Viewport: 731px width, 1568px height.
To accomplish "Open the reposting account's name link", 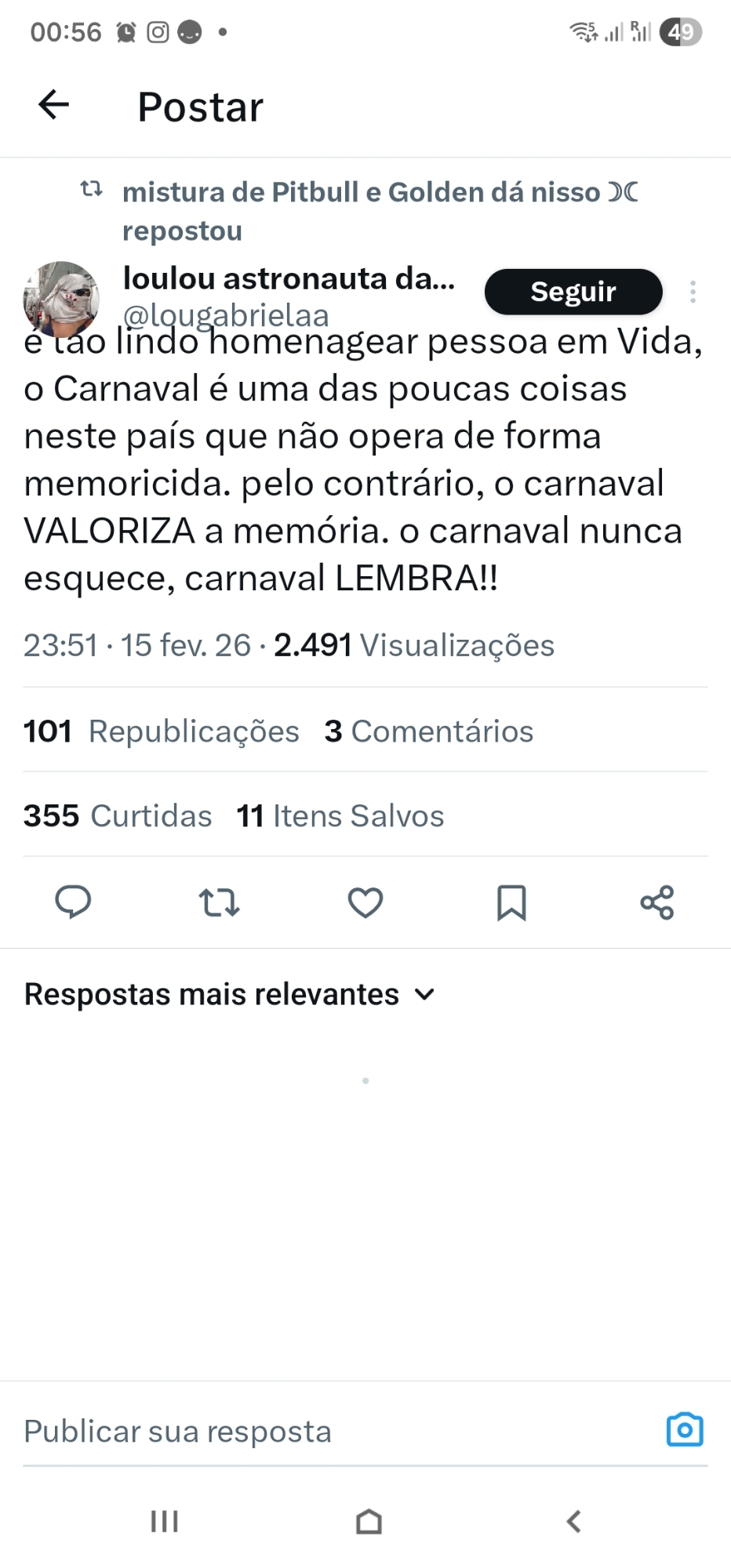I will [361, 192].
